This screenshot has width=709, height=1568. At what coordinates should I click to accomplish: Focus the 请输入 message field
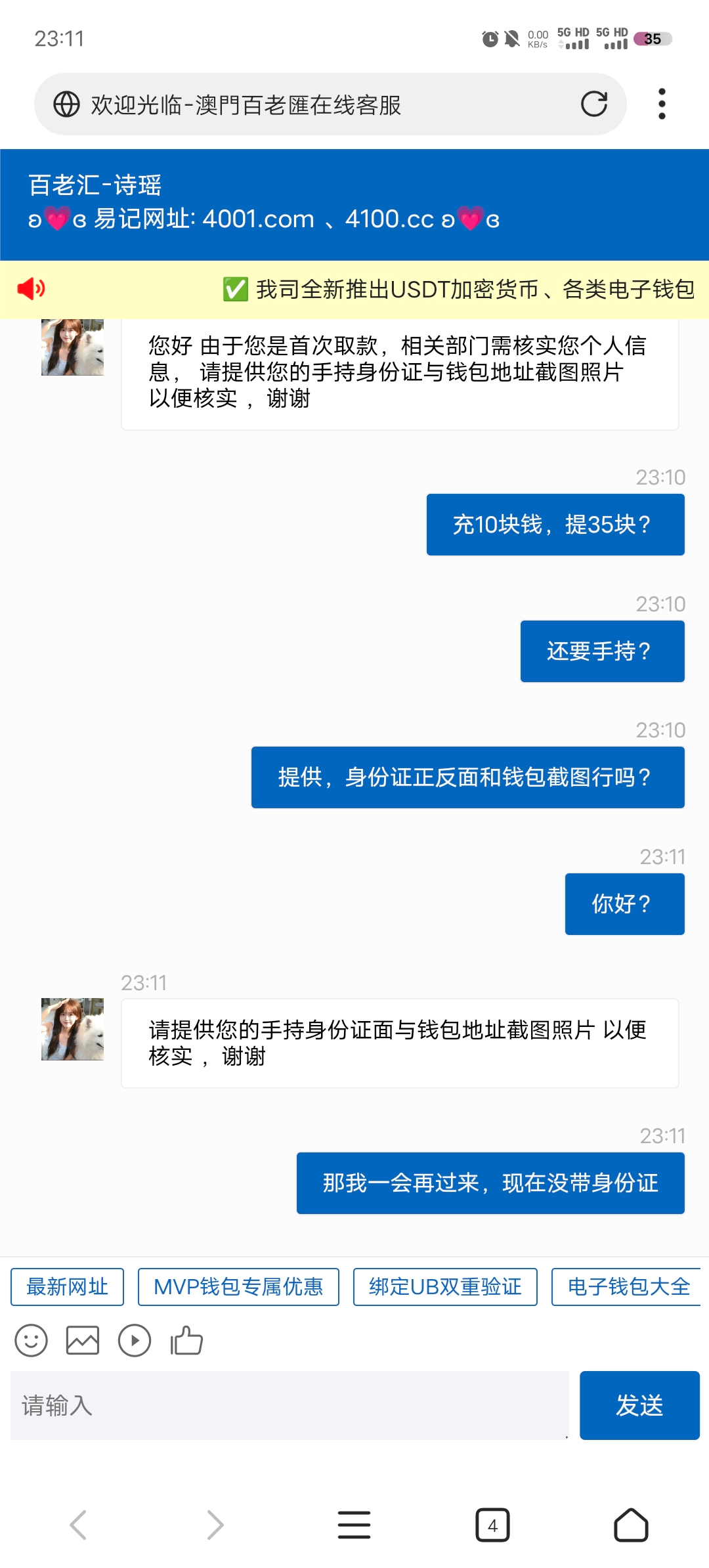point(289,1405)
